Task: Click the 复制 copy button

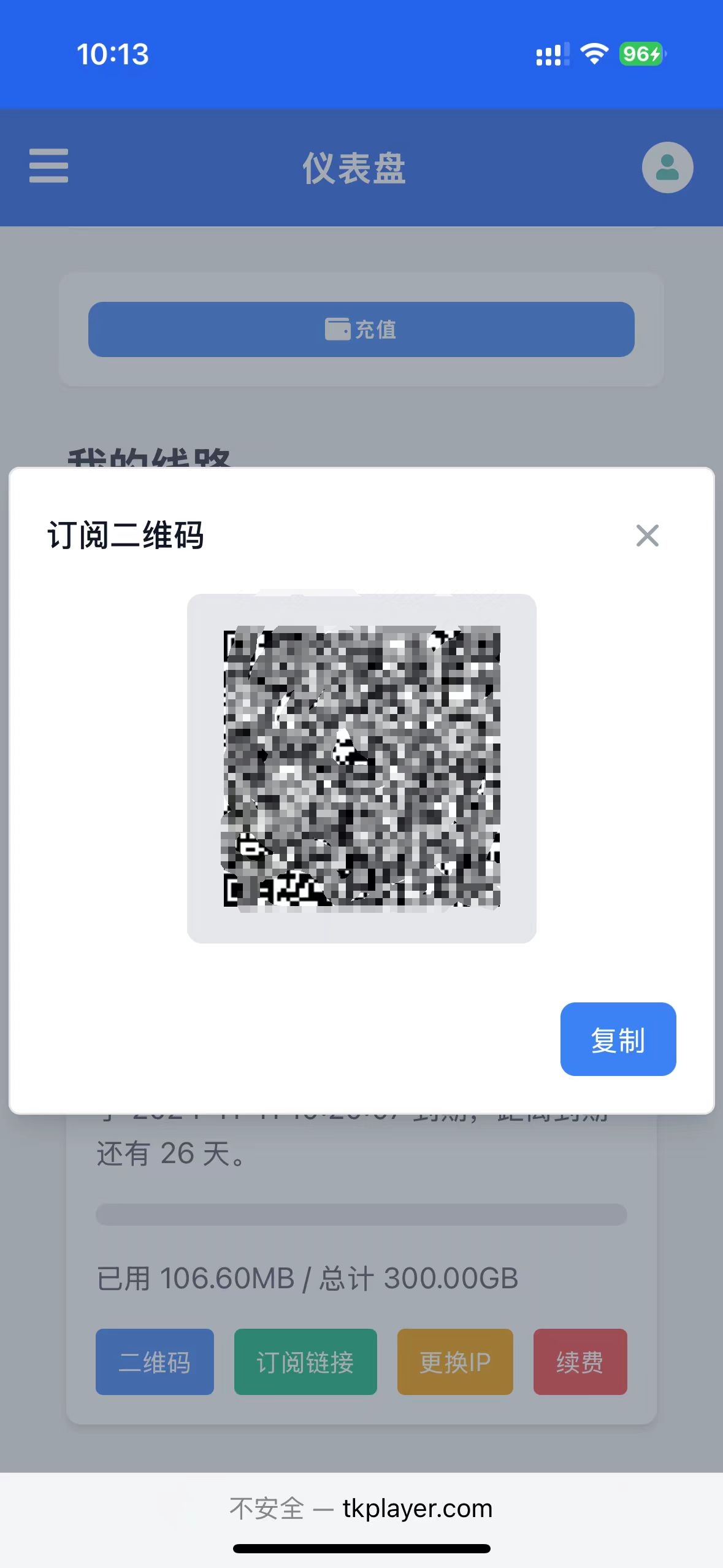Action: pos(618,1039)
